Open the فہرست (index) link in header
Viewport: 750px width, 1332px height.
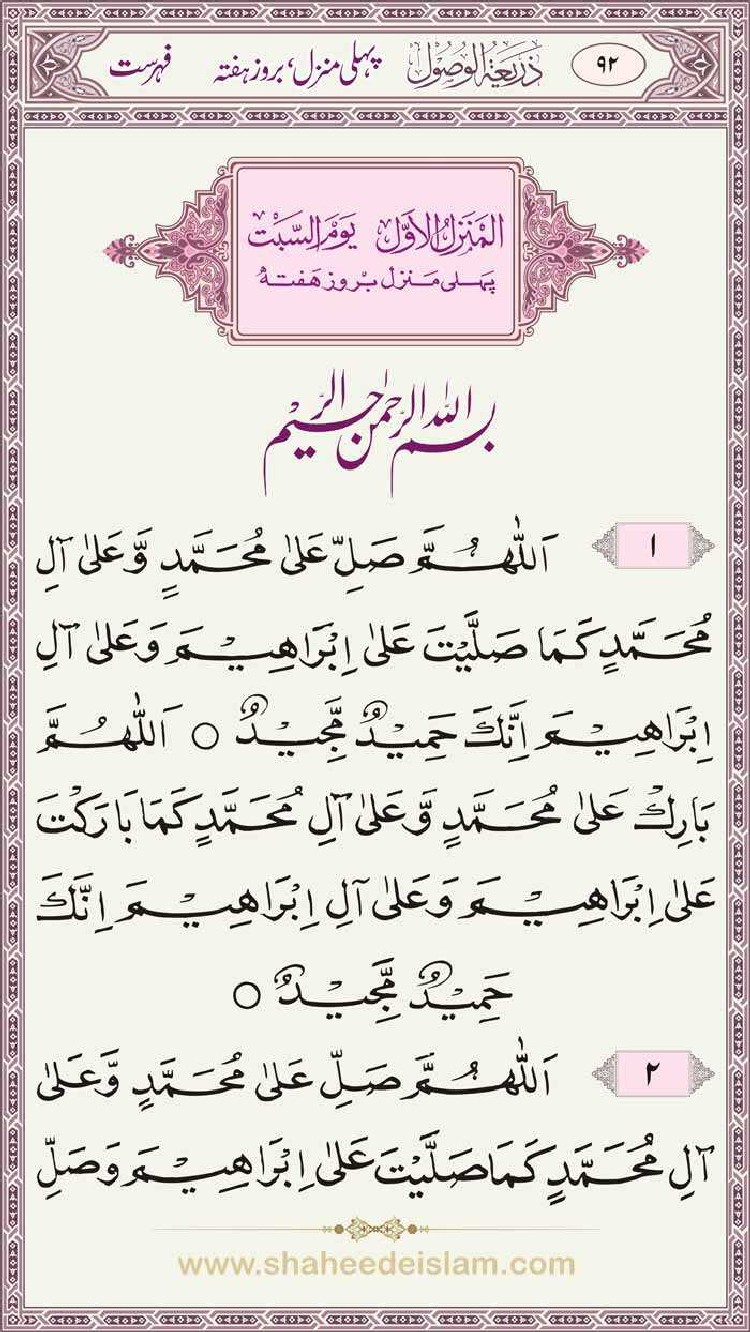[x=139, y=68]
